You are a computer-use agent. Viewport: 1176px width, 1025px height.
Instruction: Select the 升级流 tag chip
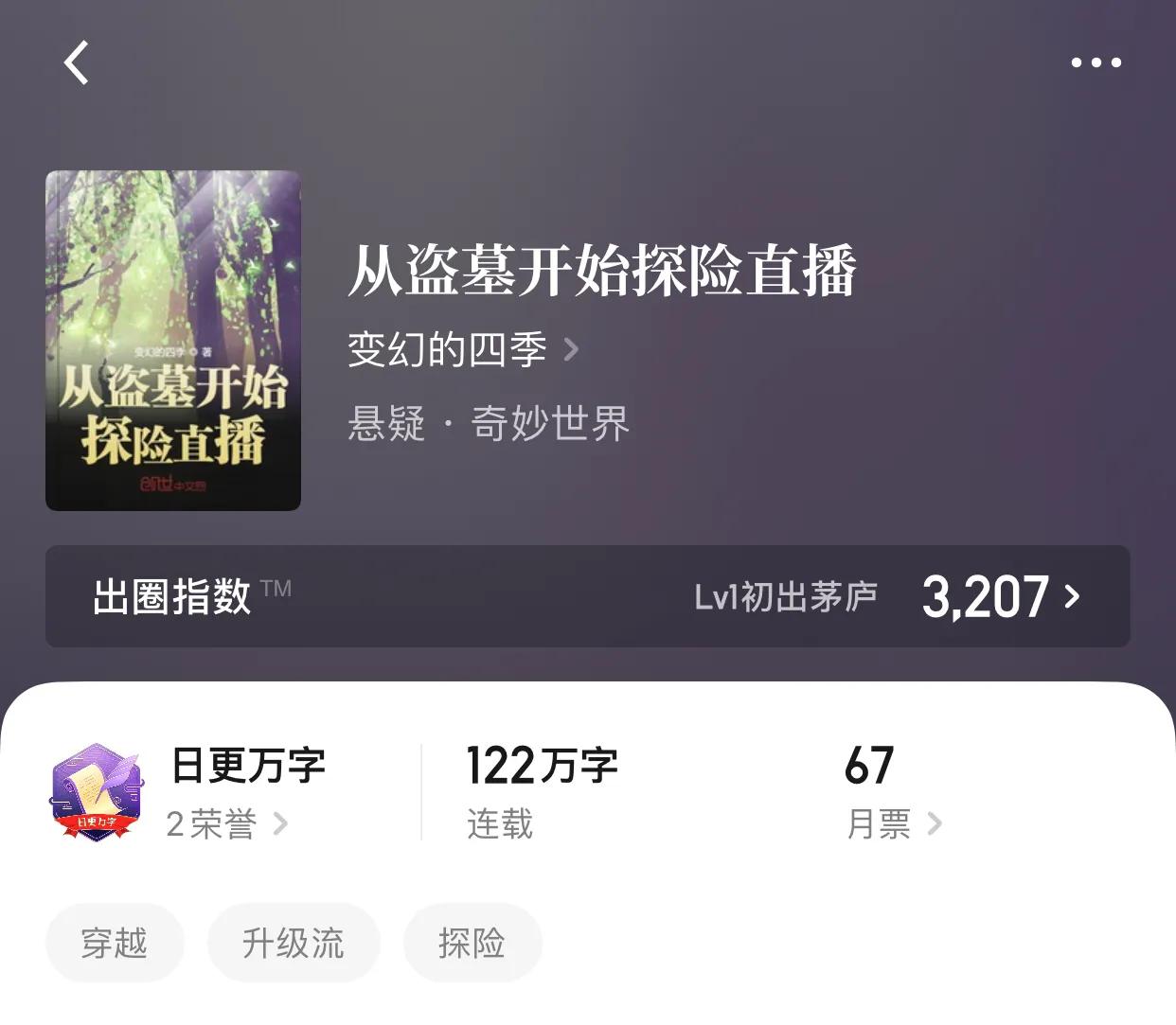pyautogui.click(x=294, y=943)
